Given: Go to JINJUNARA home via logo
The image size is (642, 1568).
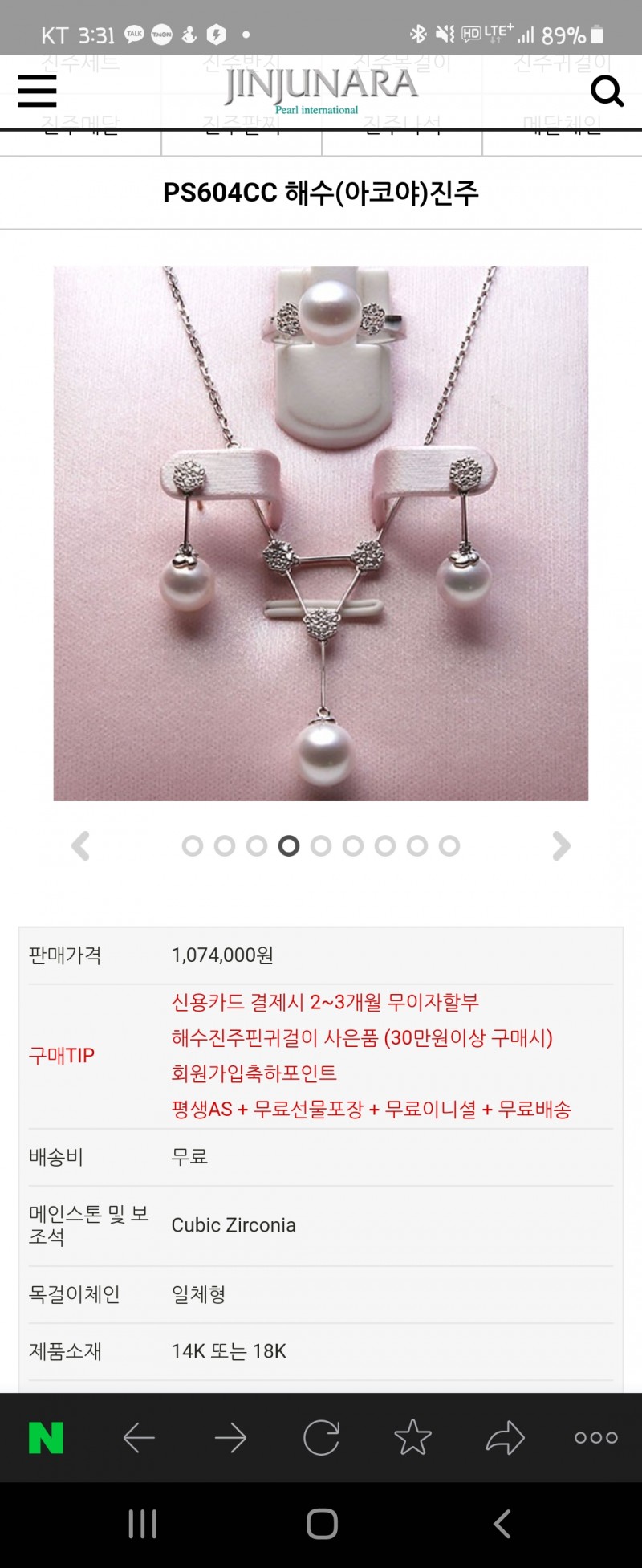Looking at the screenshot, I should coord(320,90).
